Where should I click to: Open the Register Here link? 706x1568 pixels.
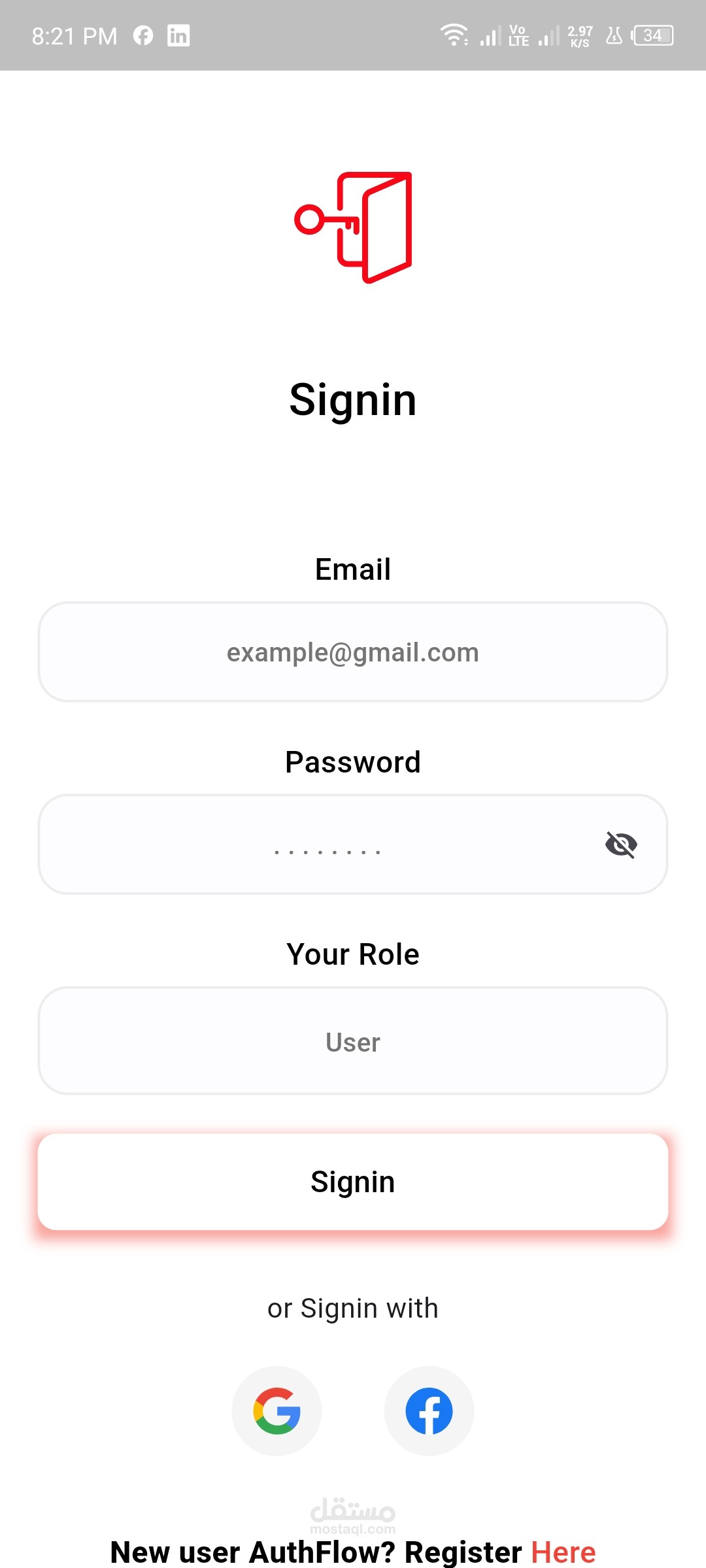[563, 1552]
